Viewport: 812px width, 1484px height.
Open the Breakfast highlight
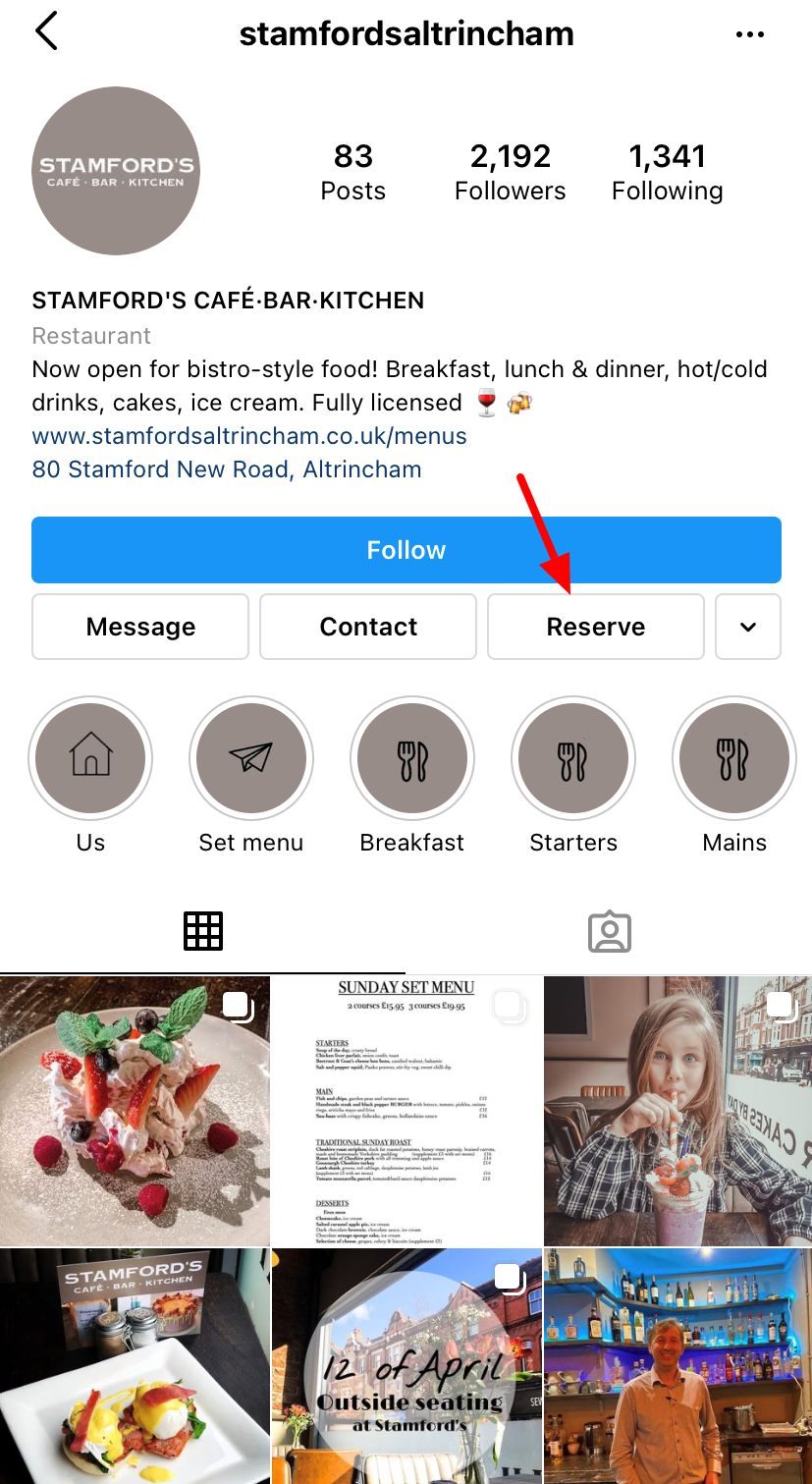tap(412, 759)
